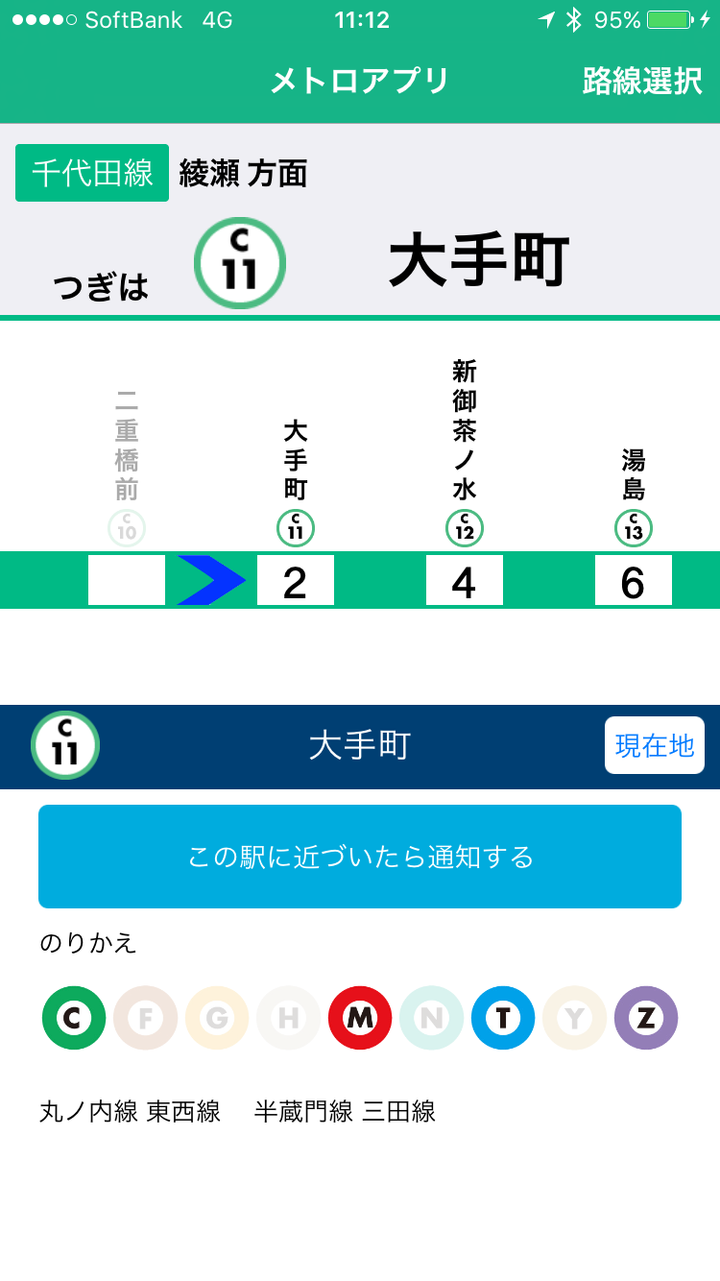This screenshot has width=720, height=1281.
Task: Tap the 千代田線 line label
Action: [92, 173]
